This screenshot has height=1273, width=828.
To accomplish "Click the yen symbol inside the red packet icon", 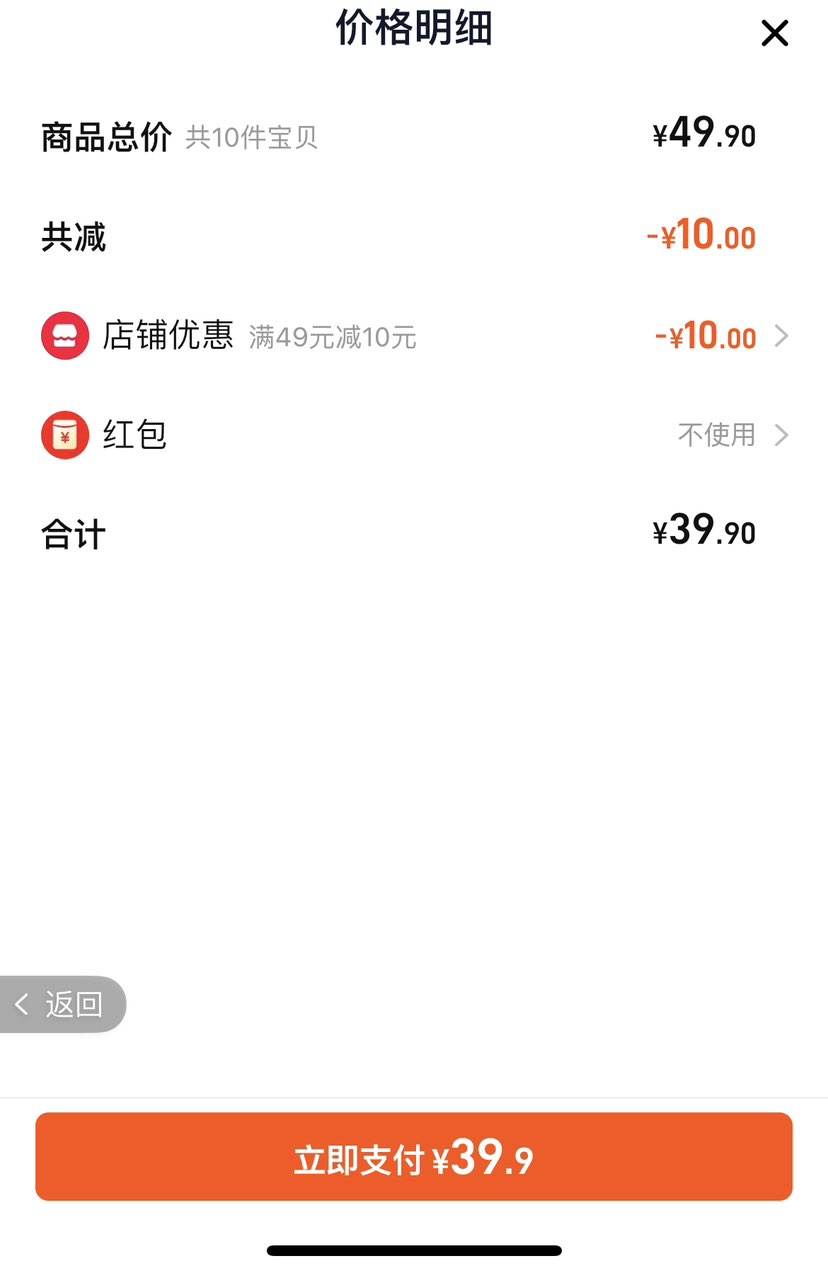I will (x=64, y=435).
